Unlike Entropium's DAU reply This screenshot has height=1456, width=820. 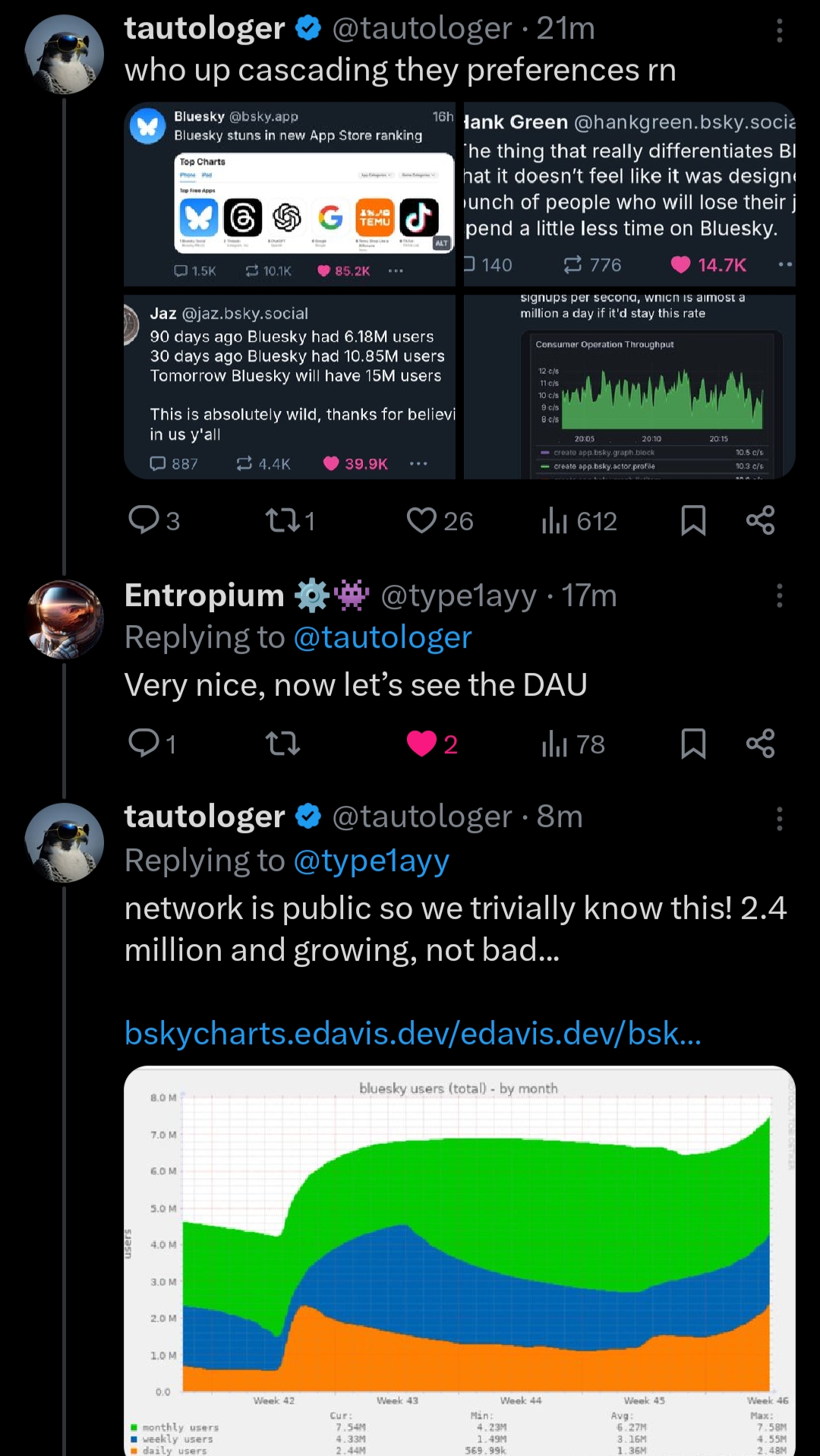[x=422, y=743]
